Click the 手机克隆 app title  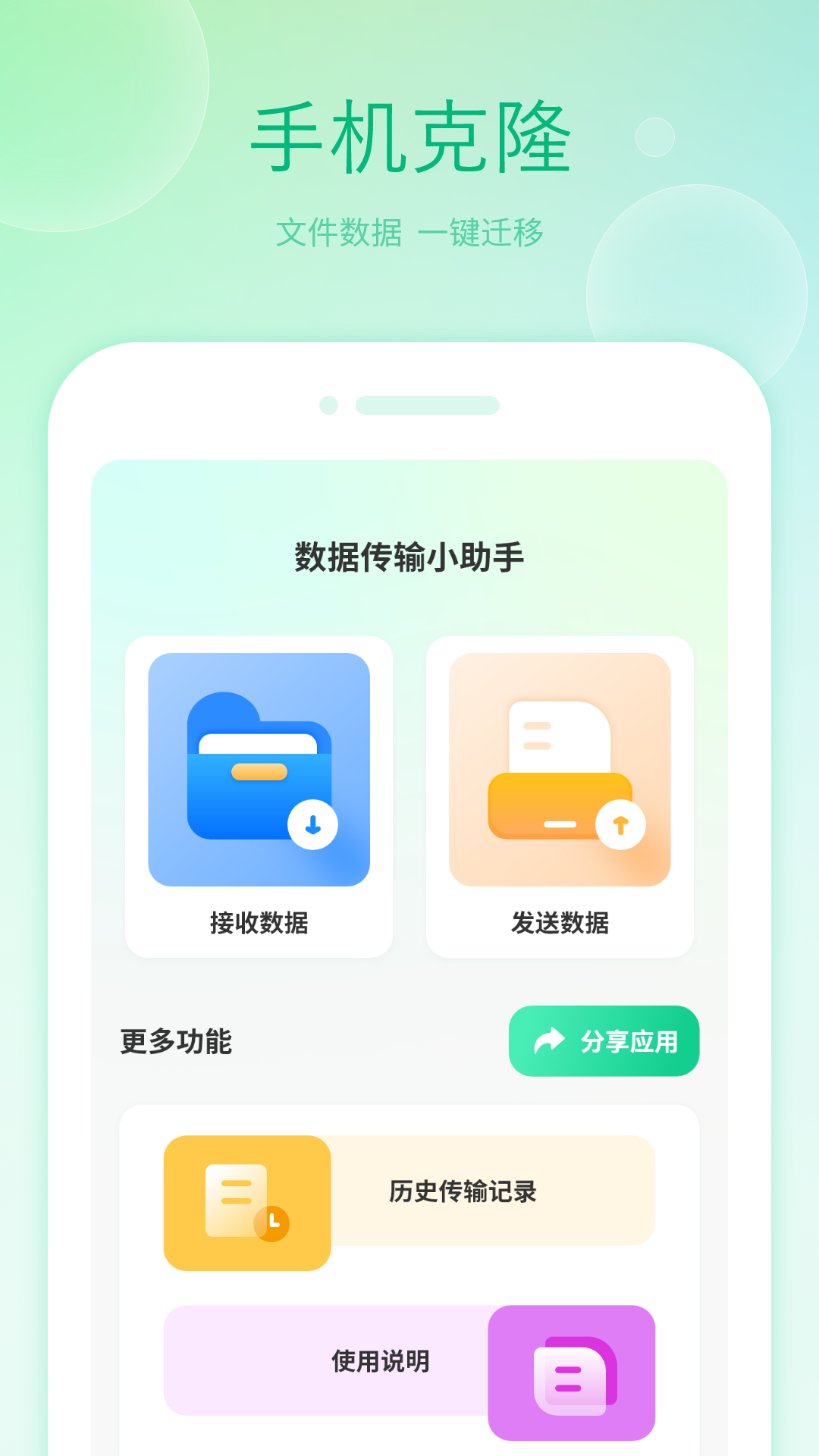409,138
